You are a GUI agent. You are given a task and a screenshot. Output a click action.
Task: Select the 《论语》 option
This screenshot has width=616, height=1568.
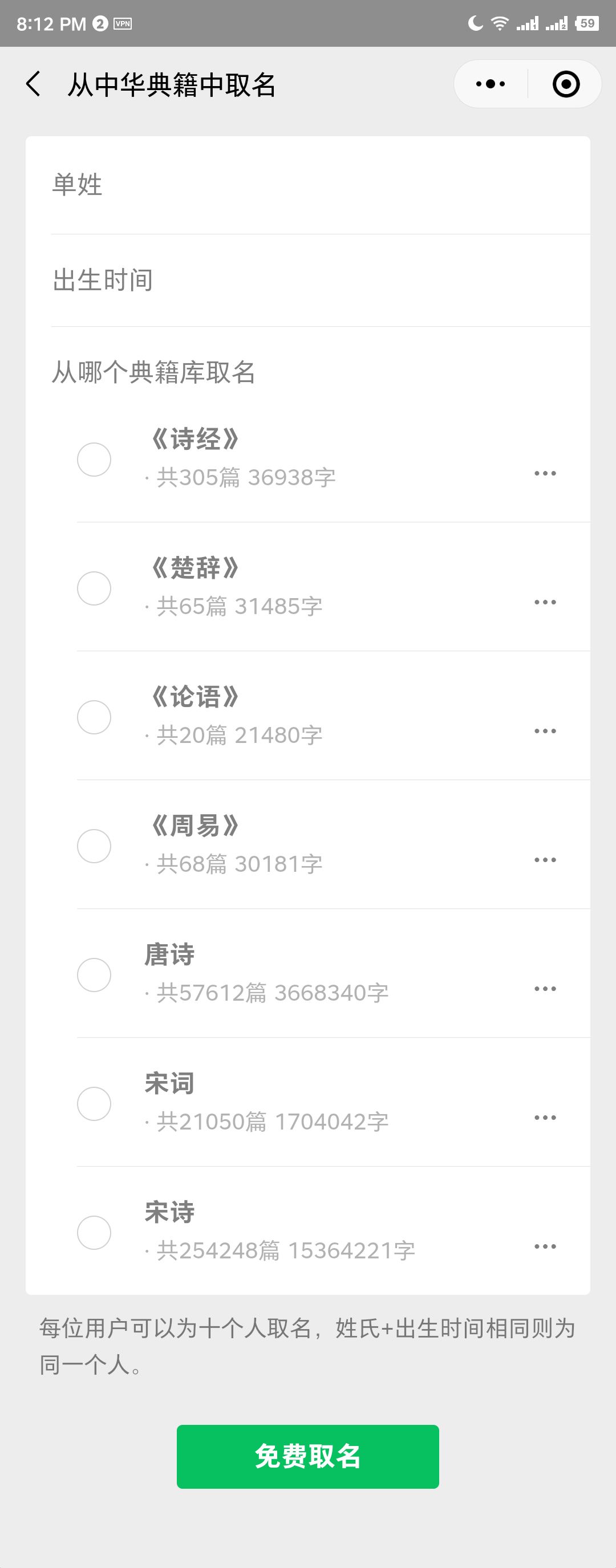94,717
